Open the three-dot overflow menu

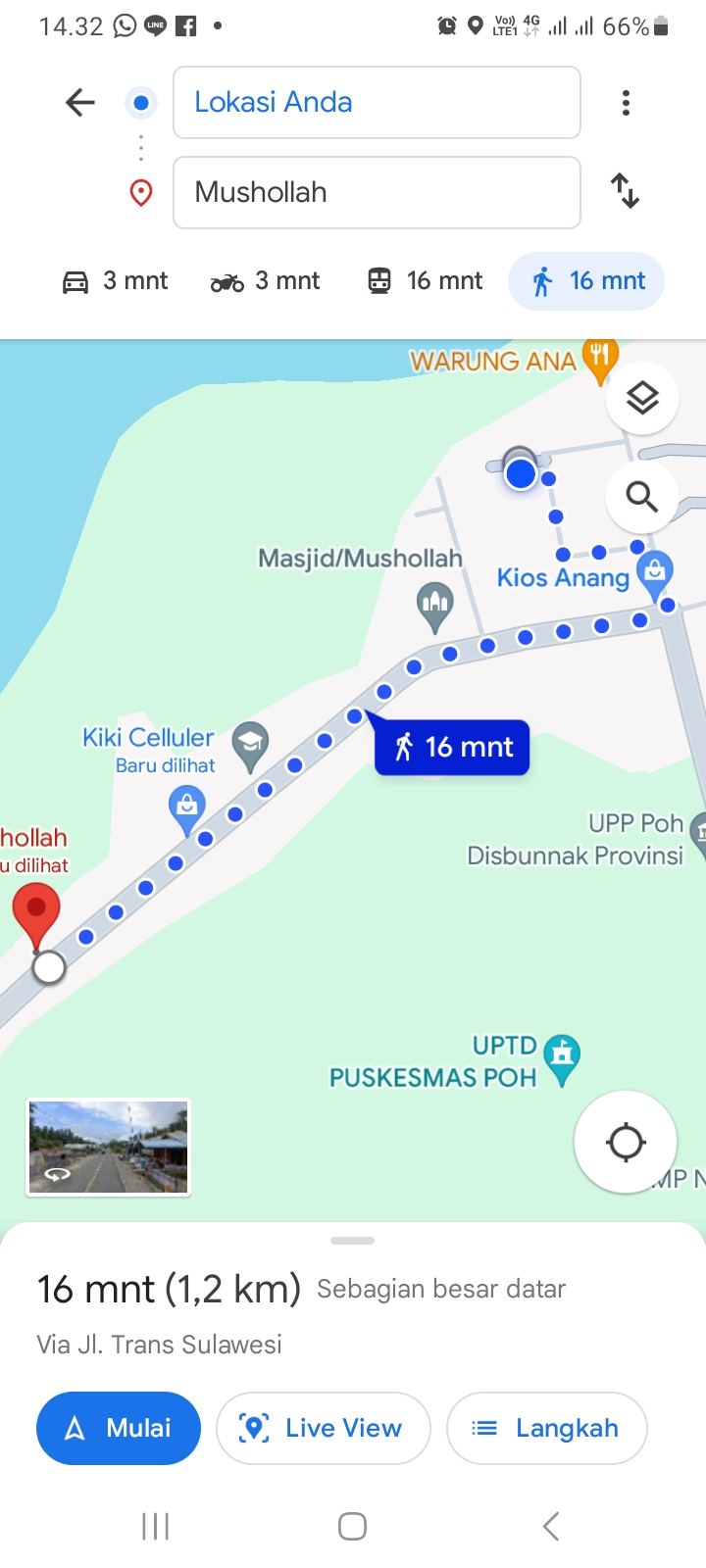(x=626, y=103)
